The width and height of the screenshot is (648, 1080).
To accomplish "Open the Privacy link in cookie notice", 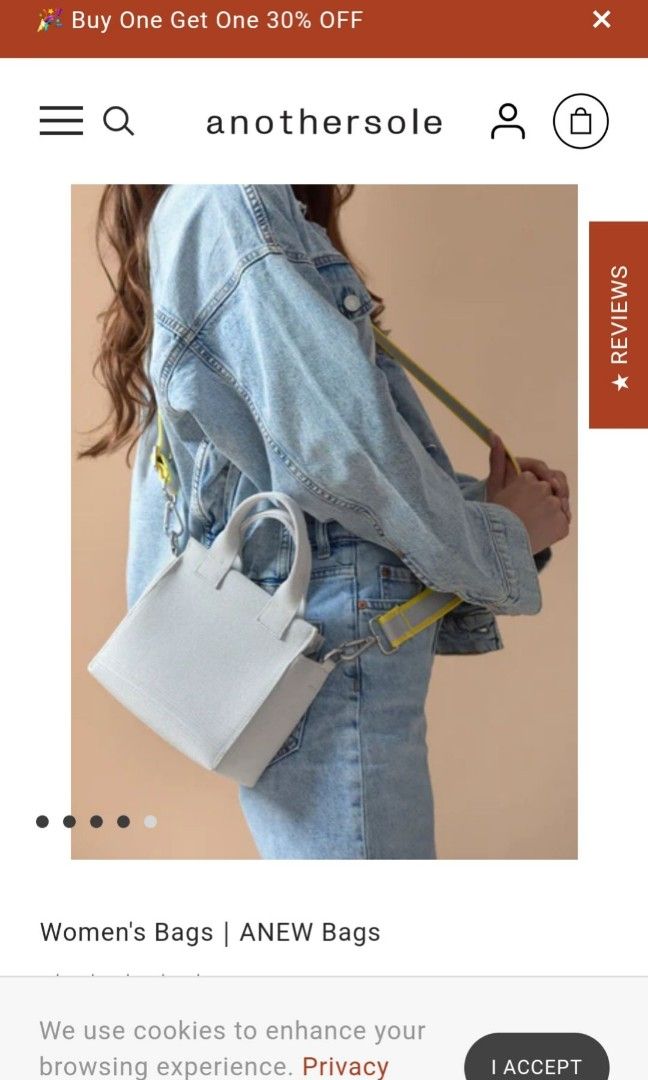I will (345, 1066).
